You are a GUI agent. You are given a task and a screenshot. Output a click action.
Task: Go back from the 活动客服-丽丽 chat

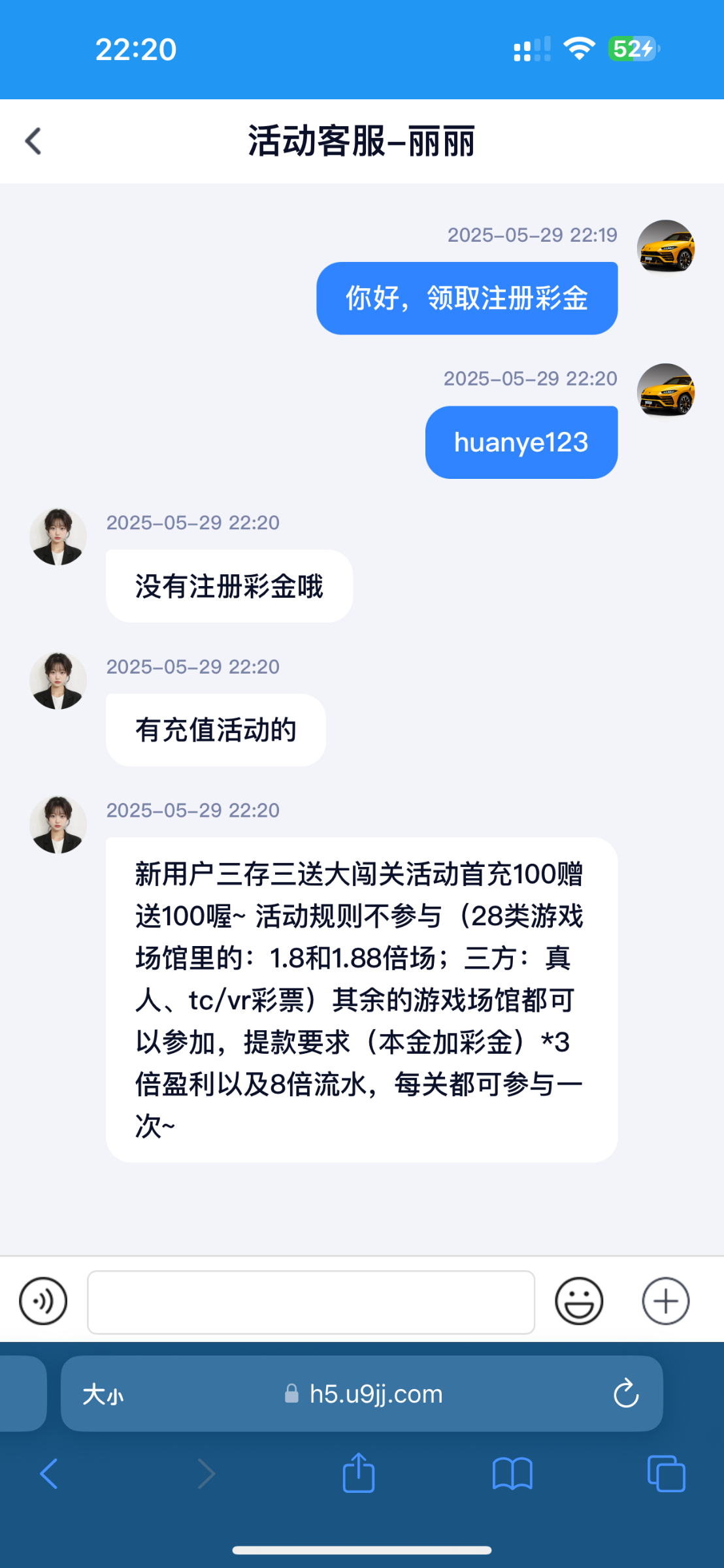point(33,141)
